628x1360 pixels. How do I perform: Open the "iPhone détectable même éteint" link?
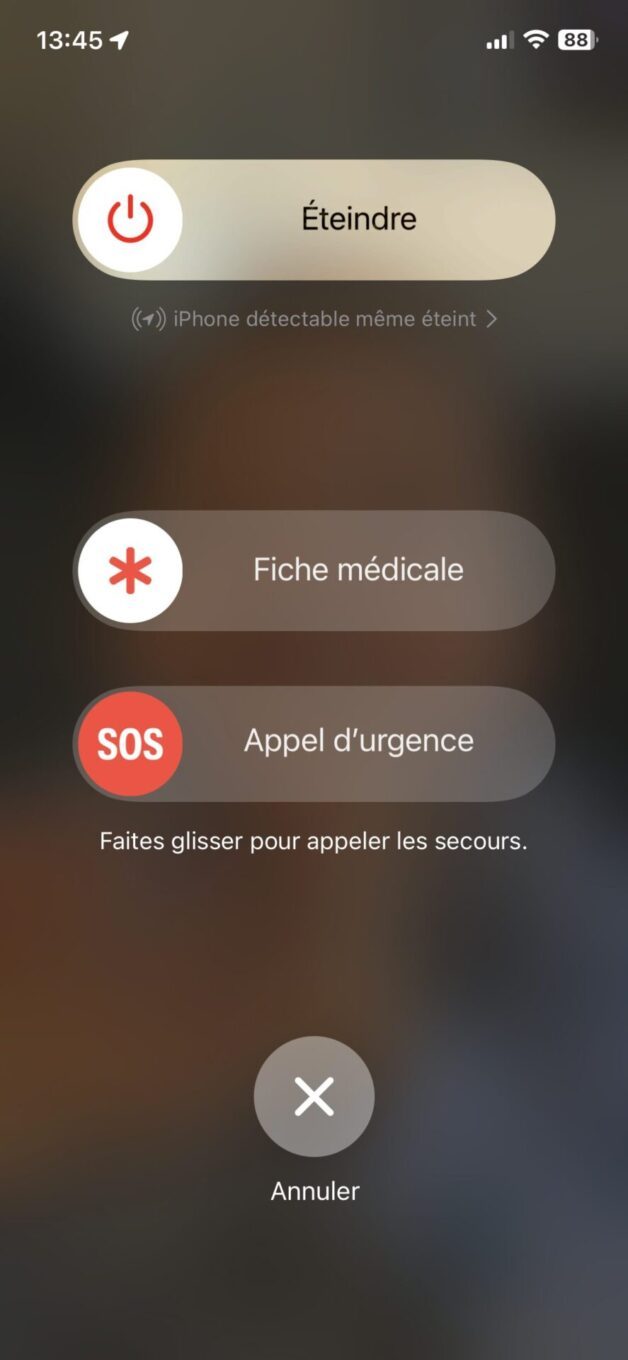coord(314,319)
